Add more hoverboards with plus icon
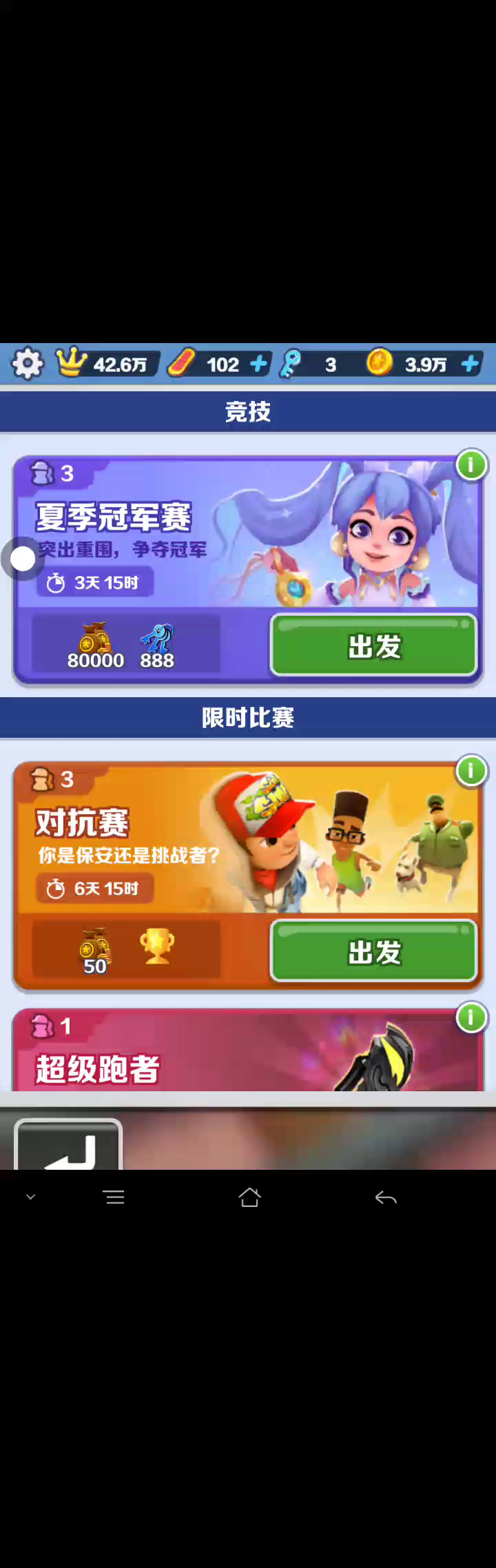496x1568 pixels. click(259, 364)
